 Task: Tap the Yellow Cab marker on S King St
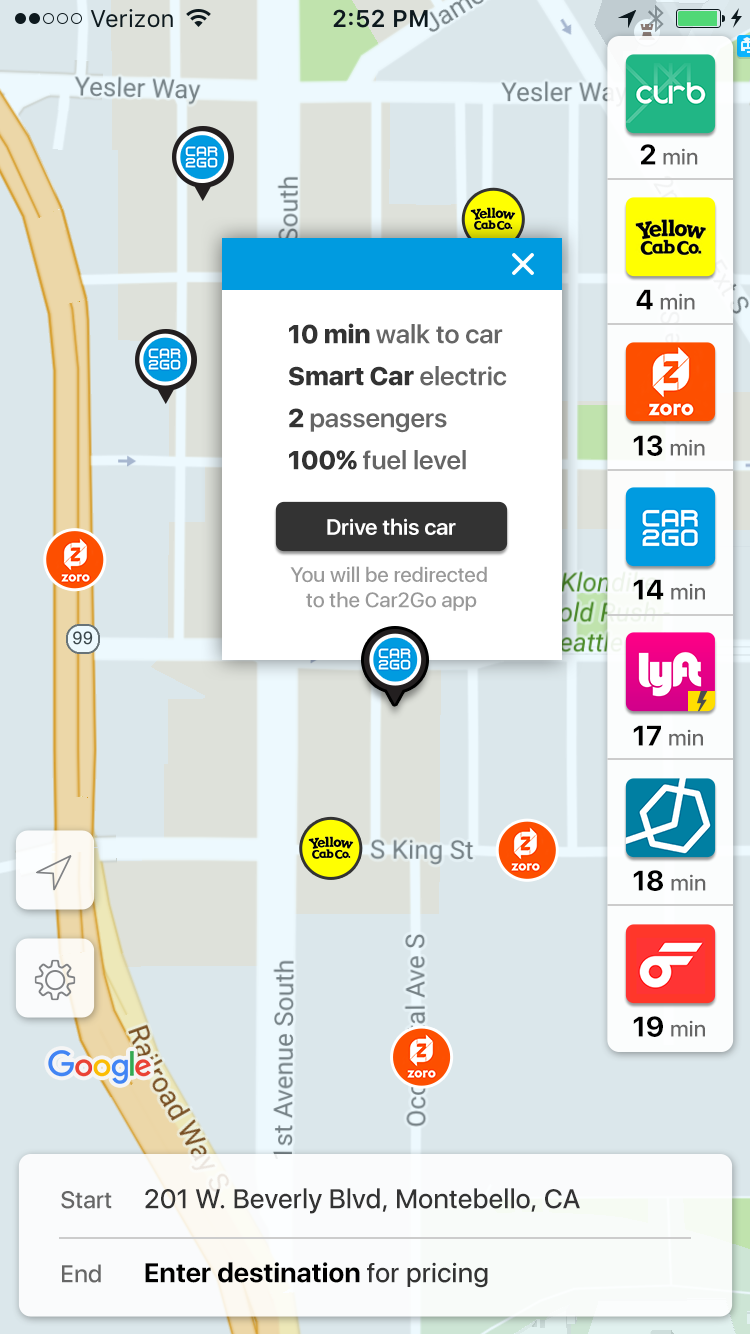point(331,849)
